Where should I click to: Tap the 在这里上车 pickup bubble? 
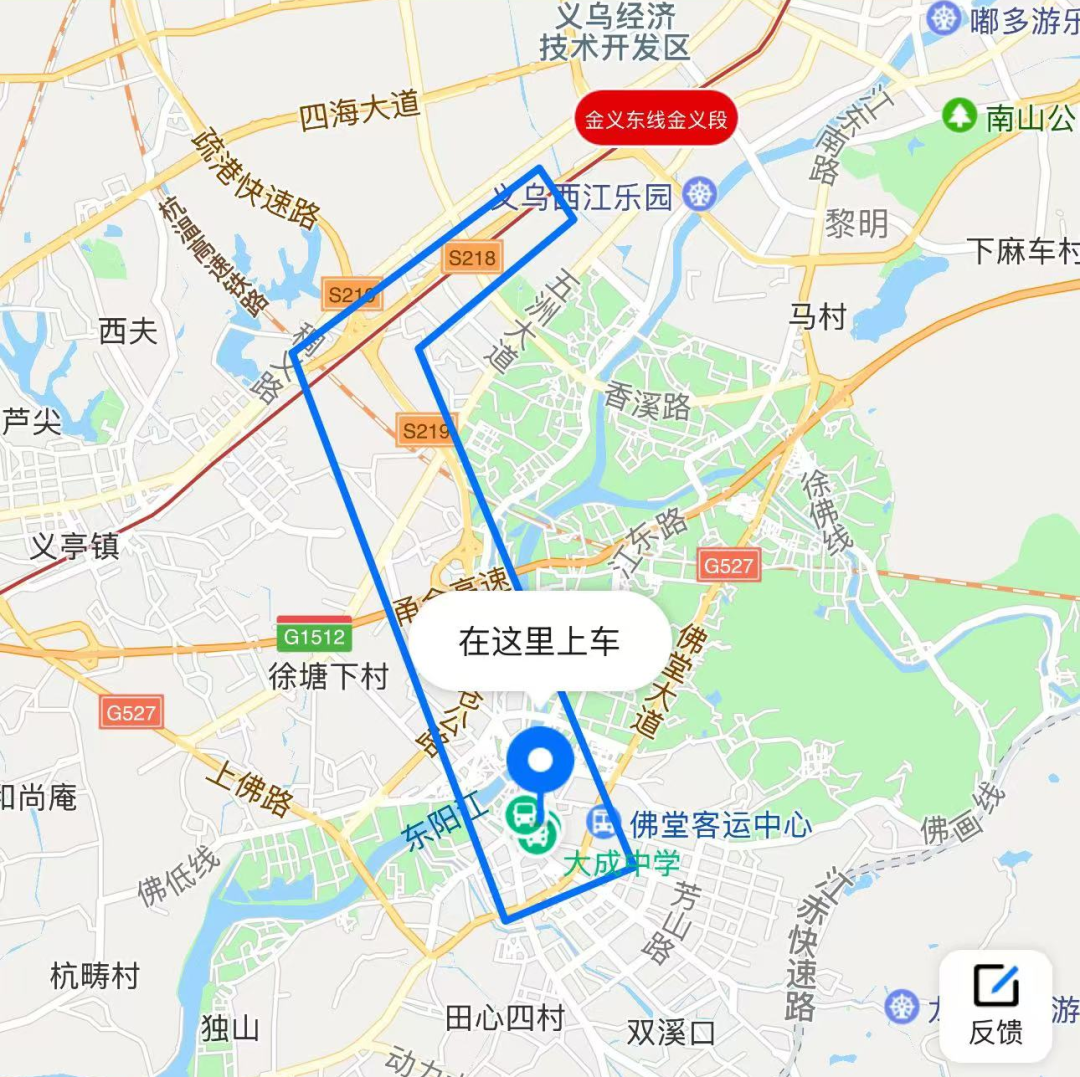coord(539,641)
